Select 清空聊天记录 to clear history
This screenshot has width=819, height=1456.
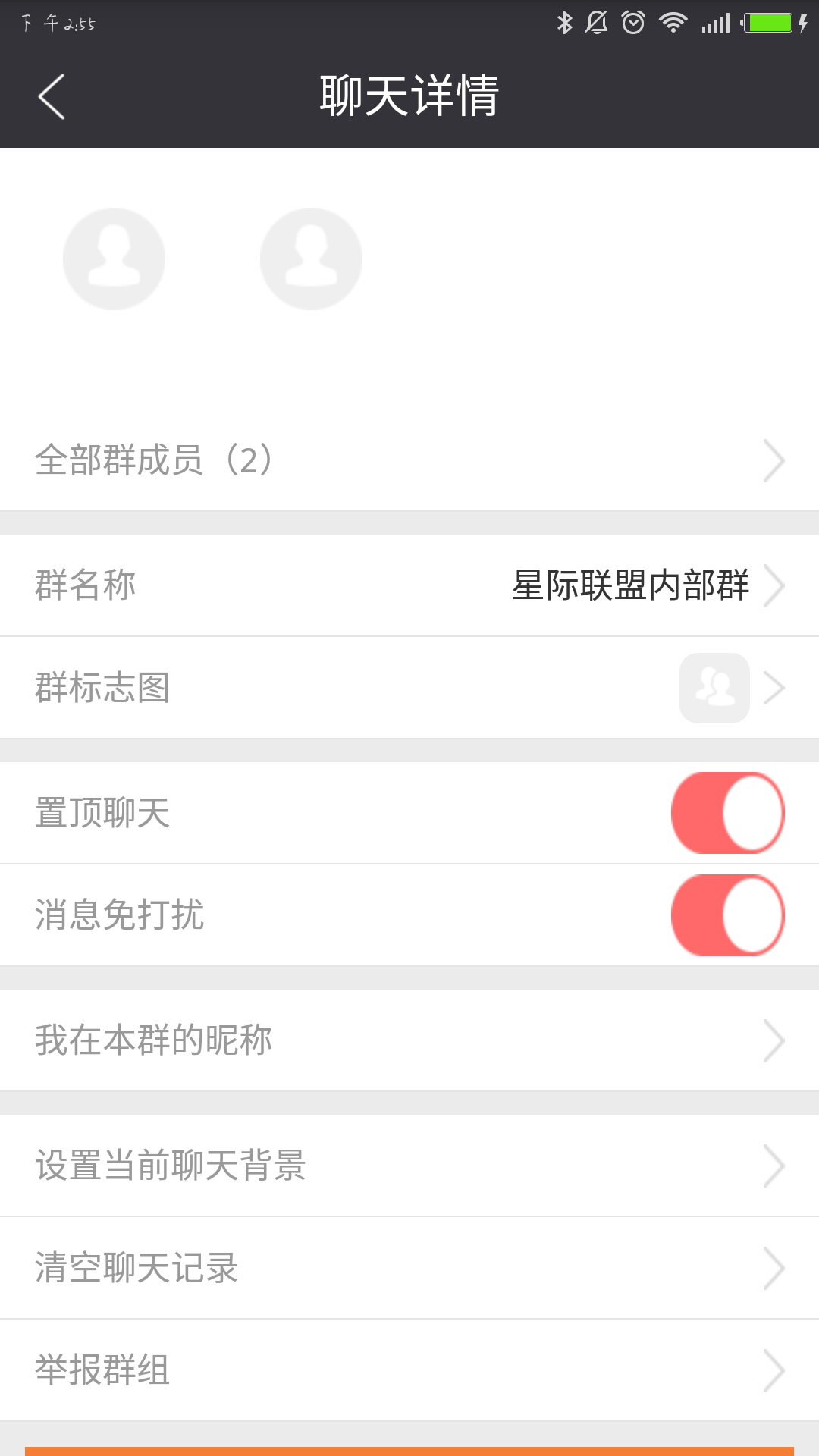(409, 1268)
